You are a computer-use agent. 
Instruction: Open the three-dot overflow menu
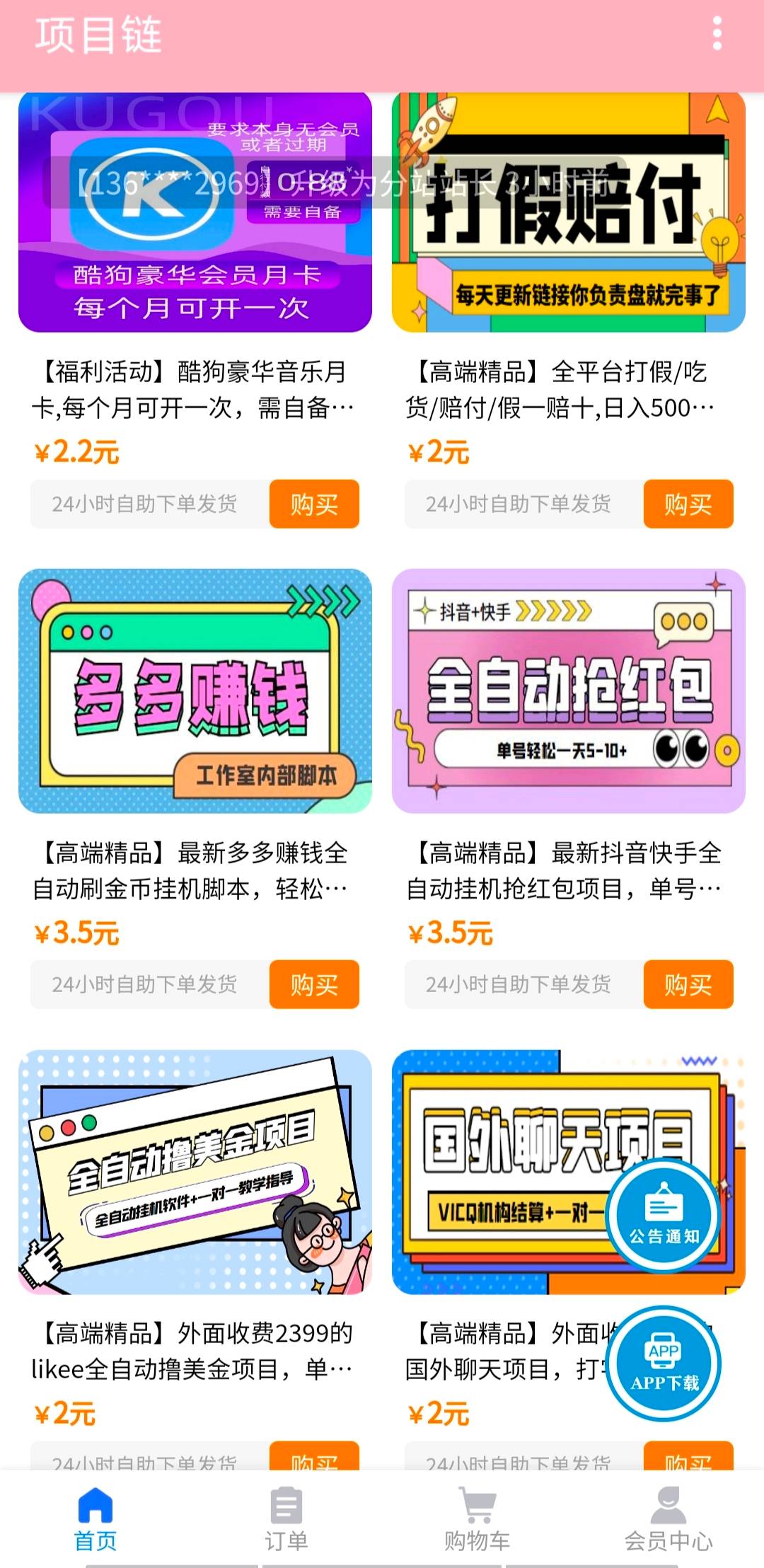click(717, 34)
